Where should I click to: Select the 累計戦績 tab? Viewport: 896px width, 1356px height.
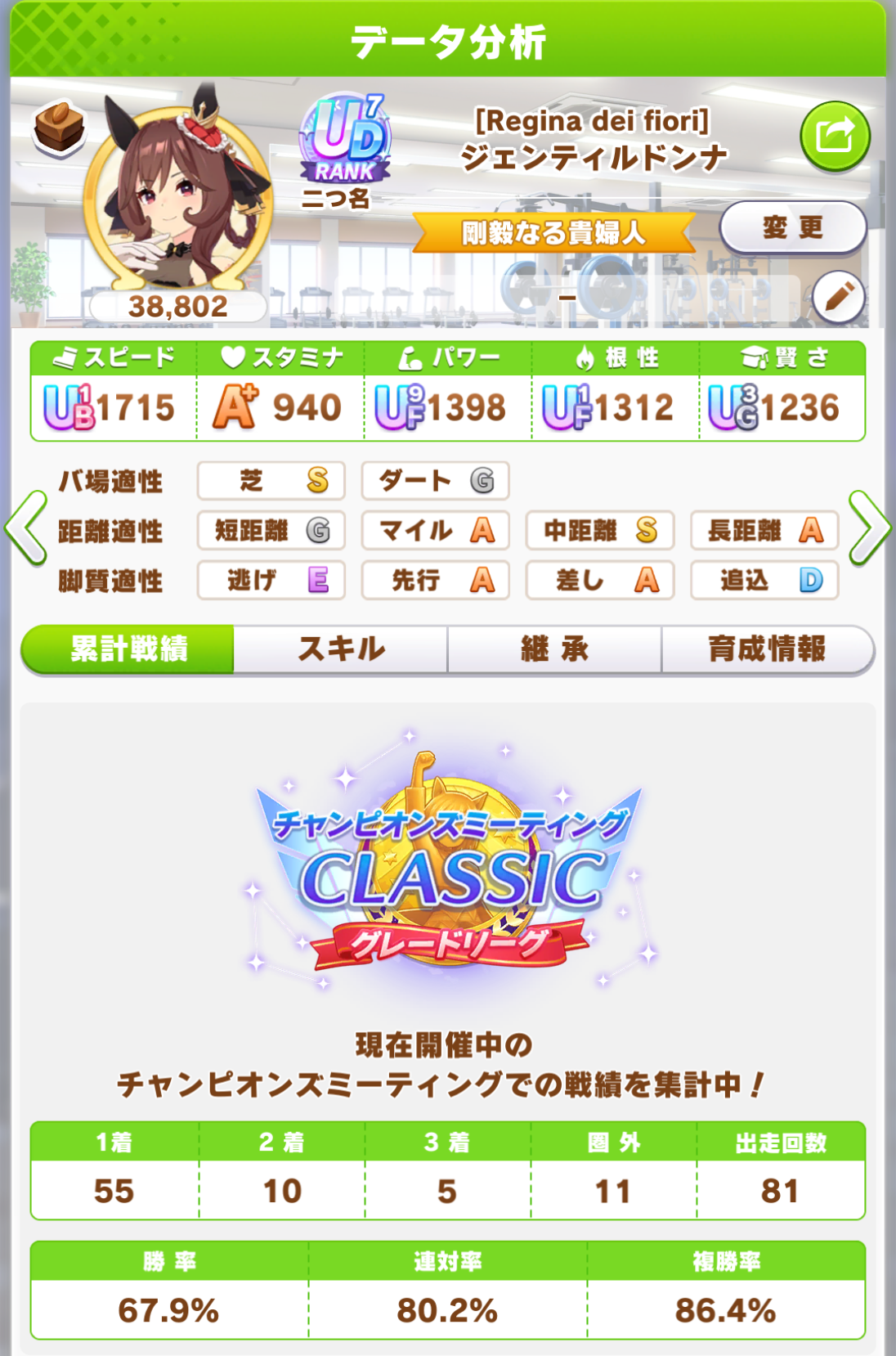tap(128, 649)
